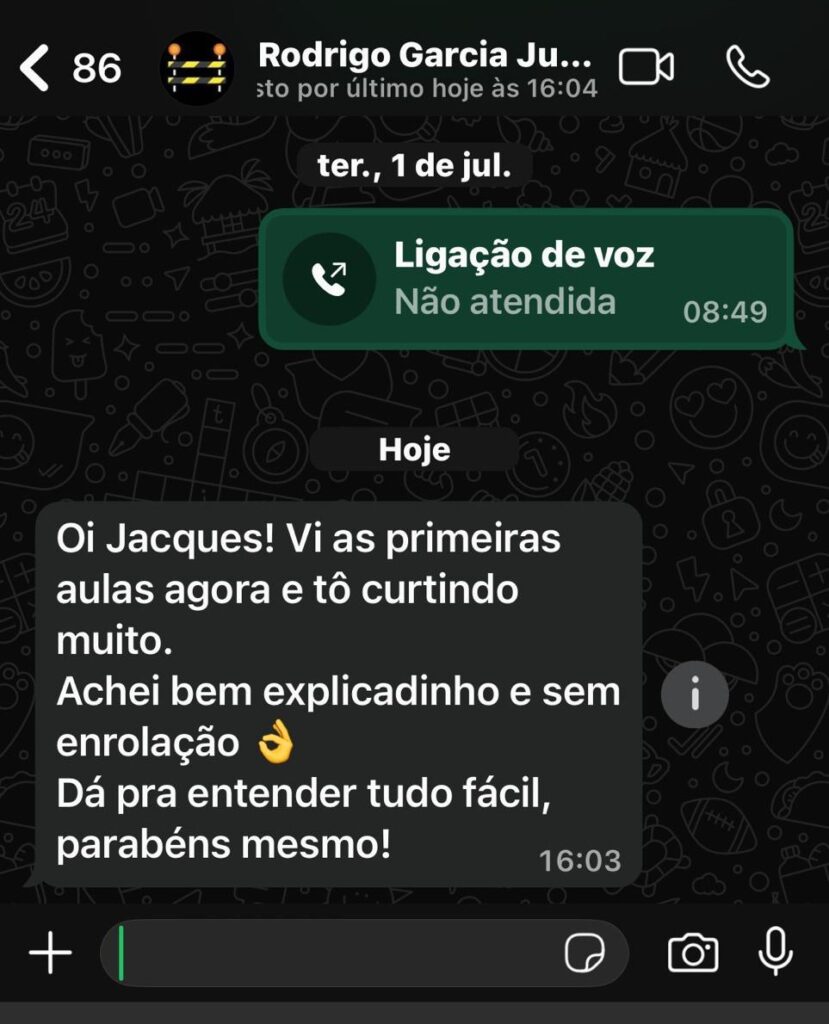
Task: Open Rodrigo Garcia's contact info
Action: [425, 68]
